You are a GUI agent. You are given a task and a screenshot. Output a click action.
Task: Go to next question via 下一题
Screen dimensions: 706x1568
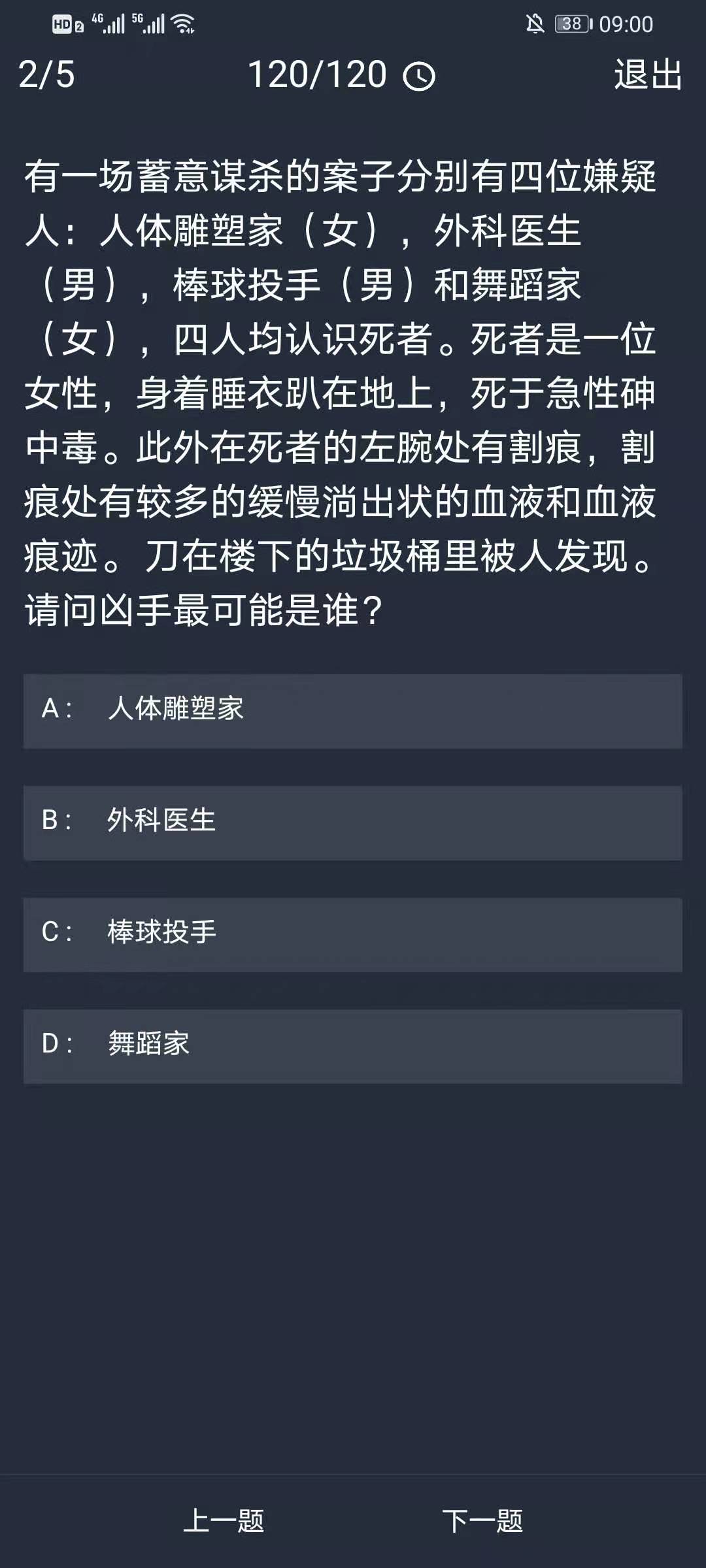tap(482, 1521)
